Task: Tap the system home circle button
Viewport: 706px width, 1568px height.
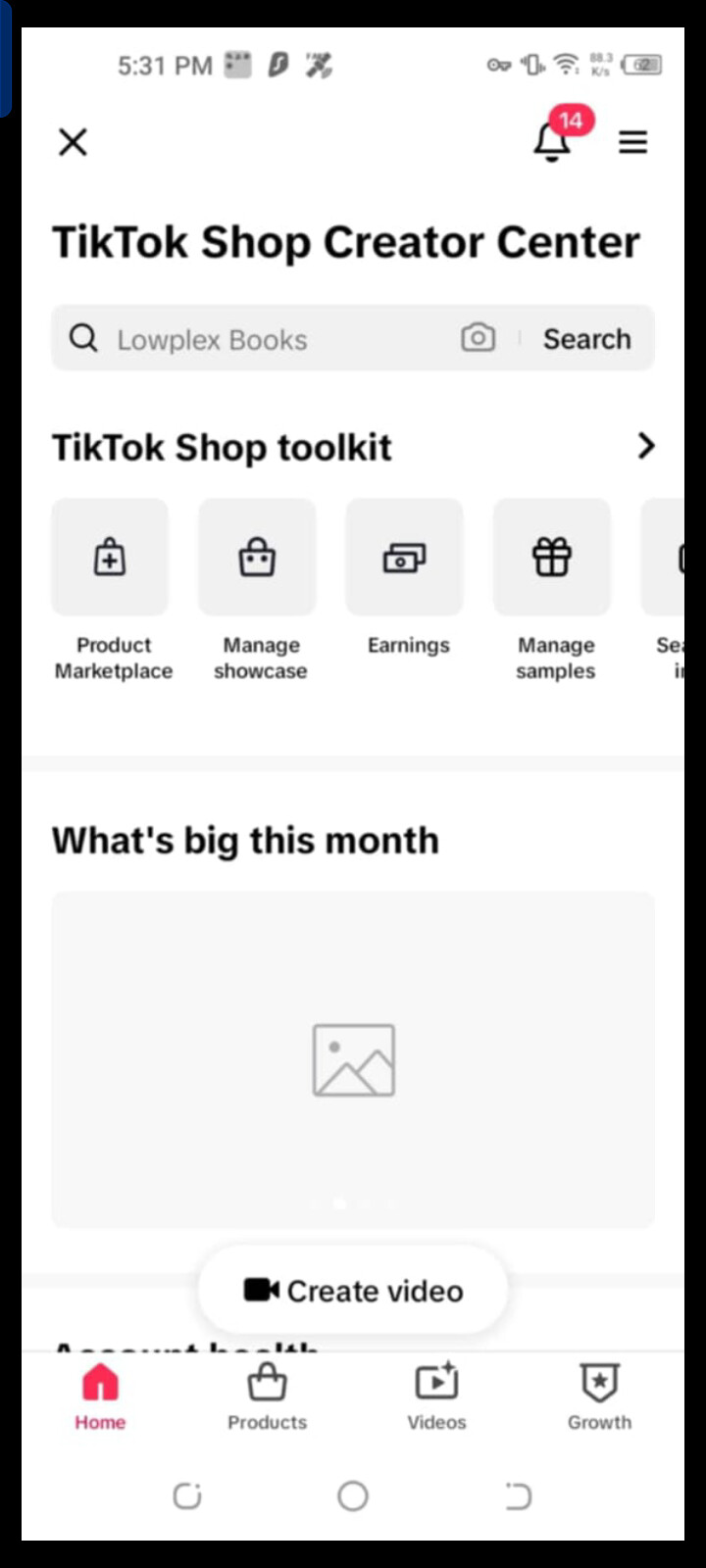Action: click(x=353, y=1496)
